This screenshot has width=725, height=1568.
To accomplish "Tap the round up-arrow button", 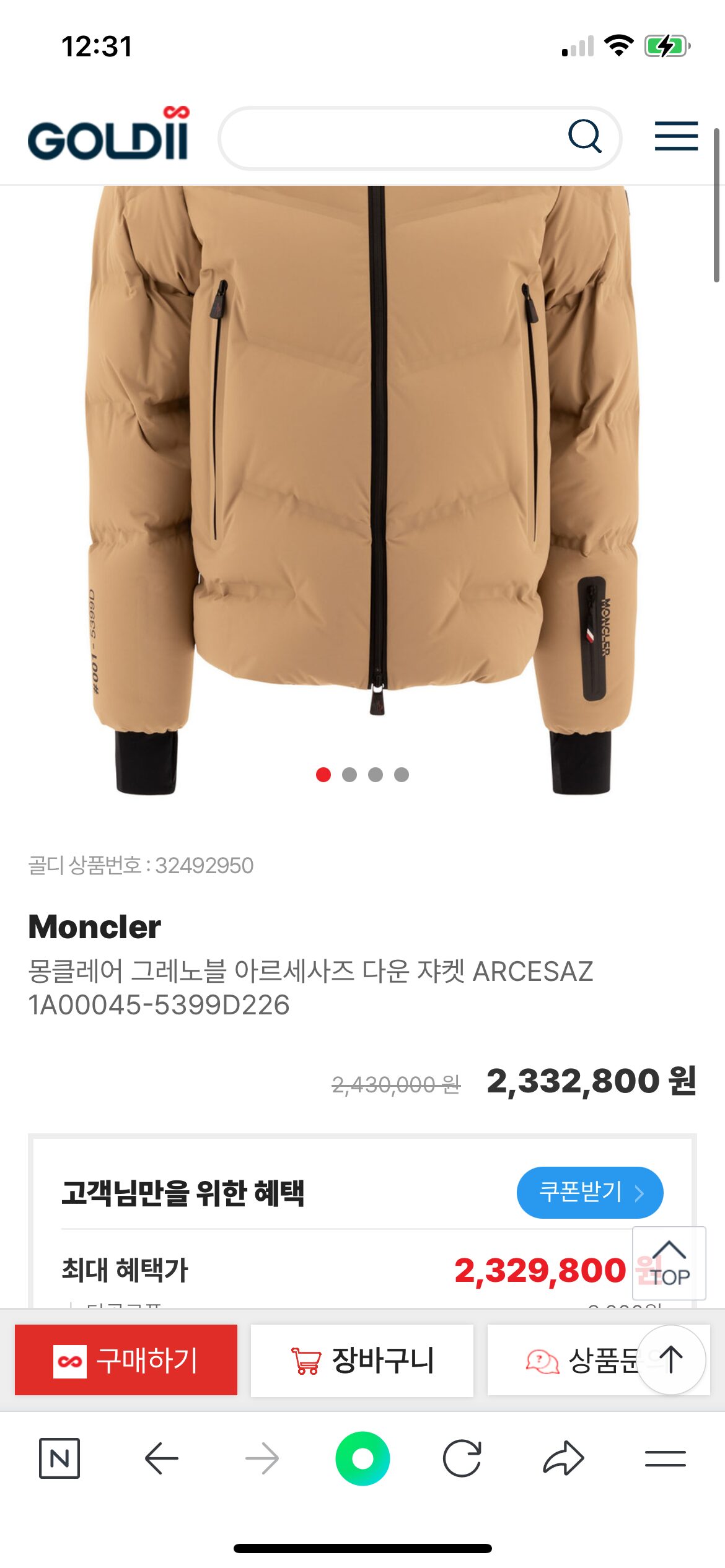I will [671, 1359].
